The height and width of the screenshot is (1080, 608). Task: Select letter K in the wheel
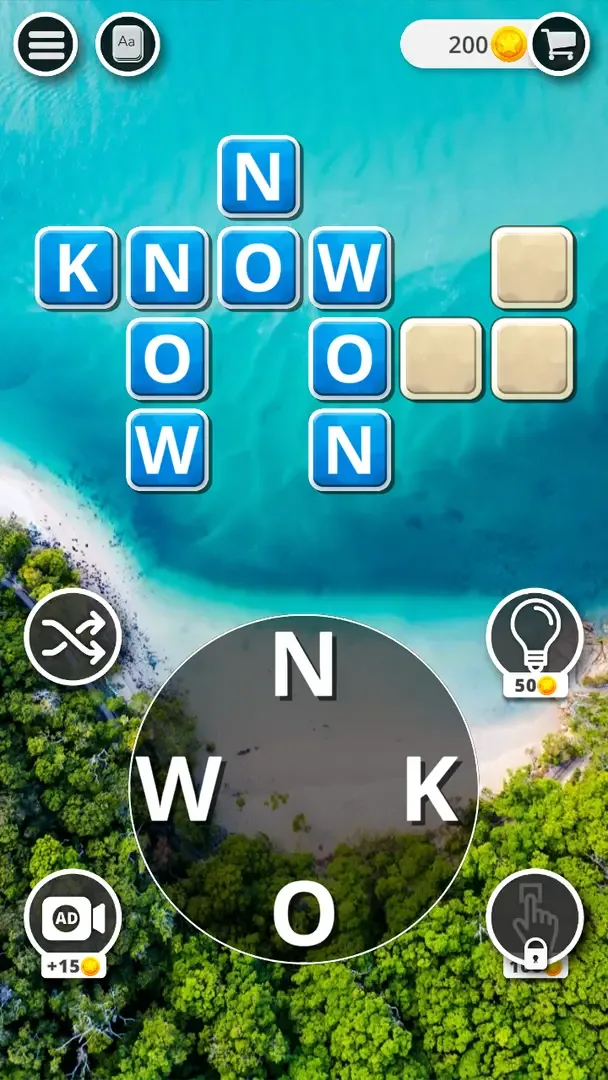[x=431, y=790]
